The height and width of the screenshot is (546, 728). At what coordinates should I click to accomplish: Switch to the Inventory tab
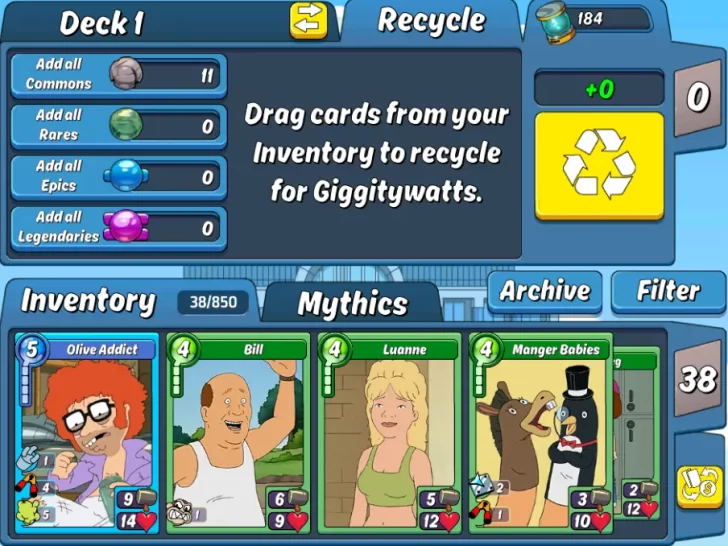tap(88, 301)
